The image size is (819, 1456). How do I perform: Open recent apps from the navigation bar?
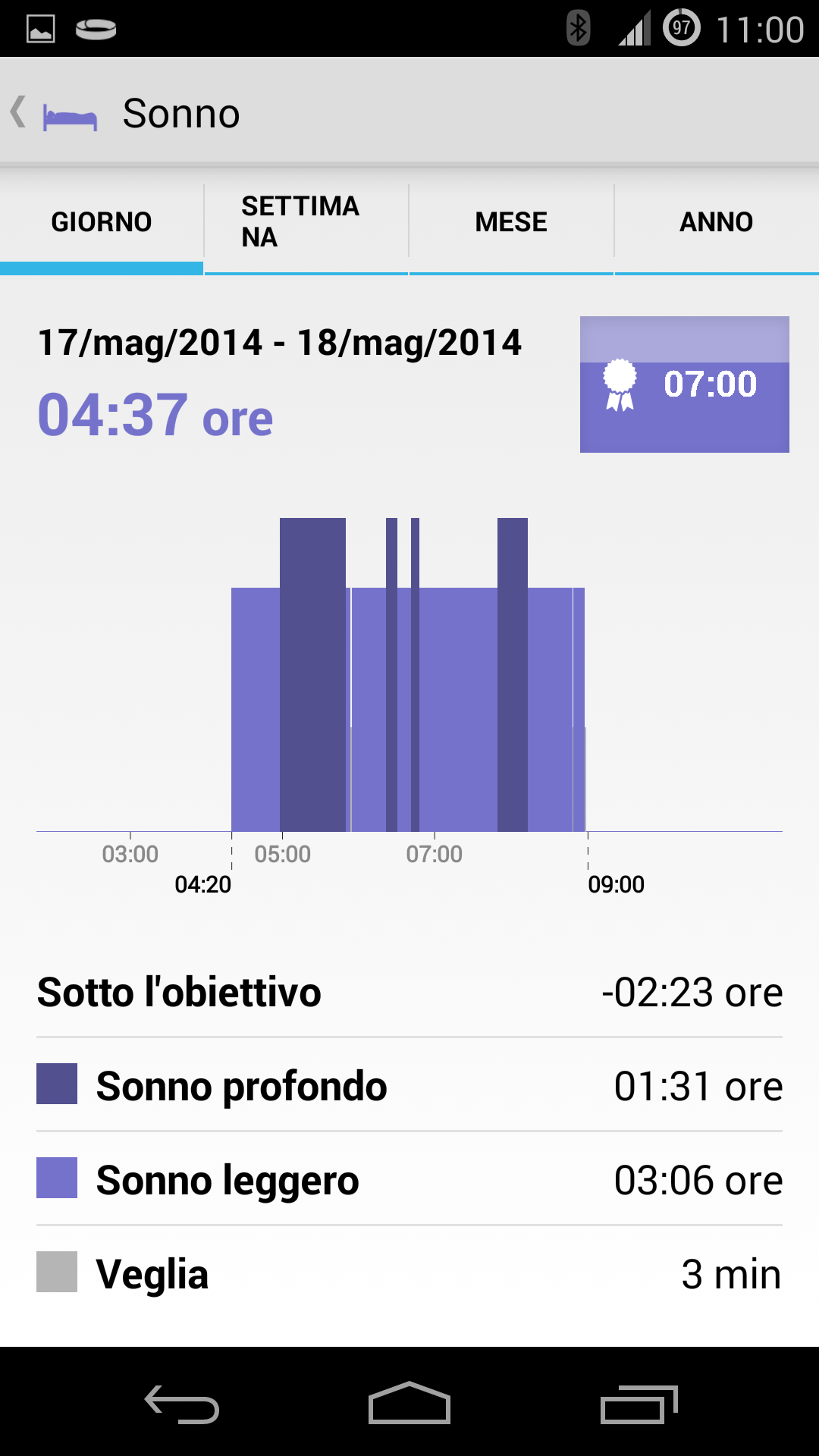(639, 1404)
